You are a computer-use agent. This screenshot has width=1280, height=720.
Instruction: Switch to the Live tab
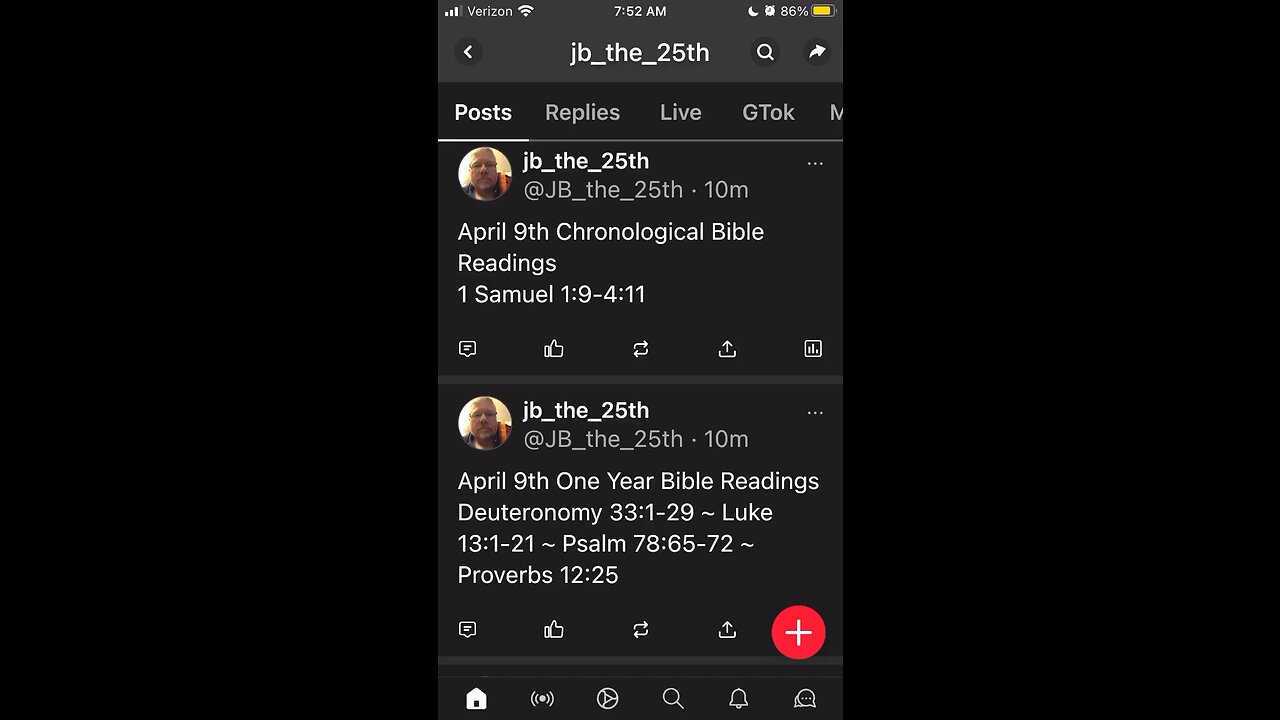coord(680,112)
